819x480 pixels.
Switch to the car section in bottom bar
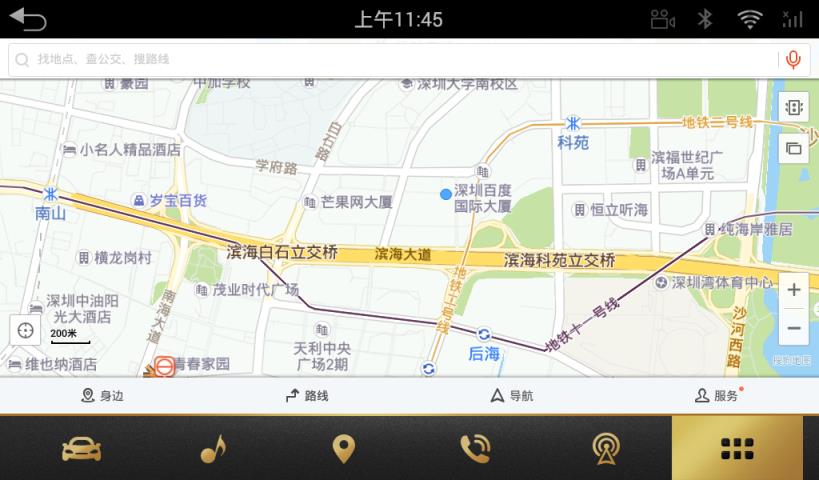(x=81, y=449)
